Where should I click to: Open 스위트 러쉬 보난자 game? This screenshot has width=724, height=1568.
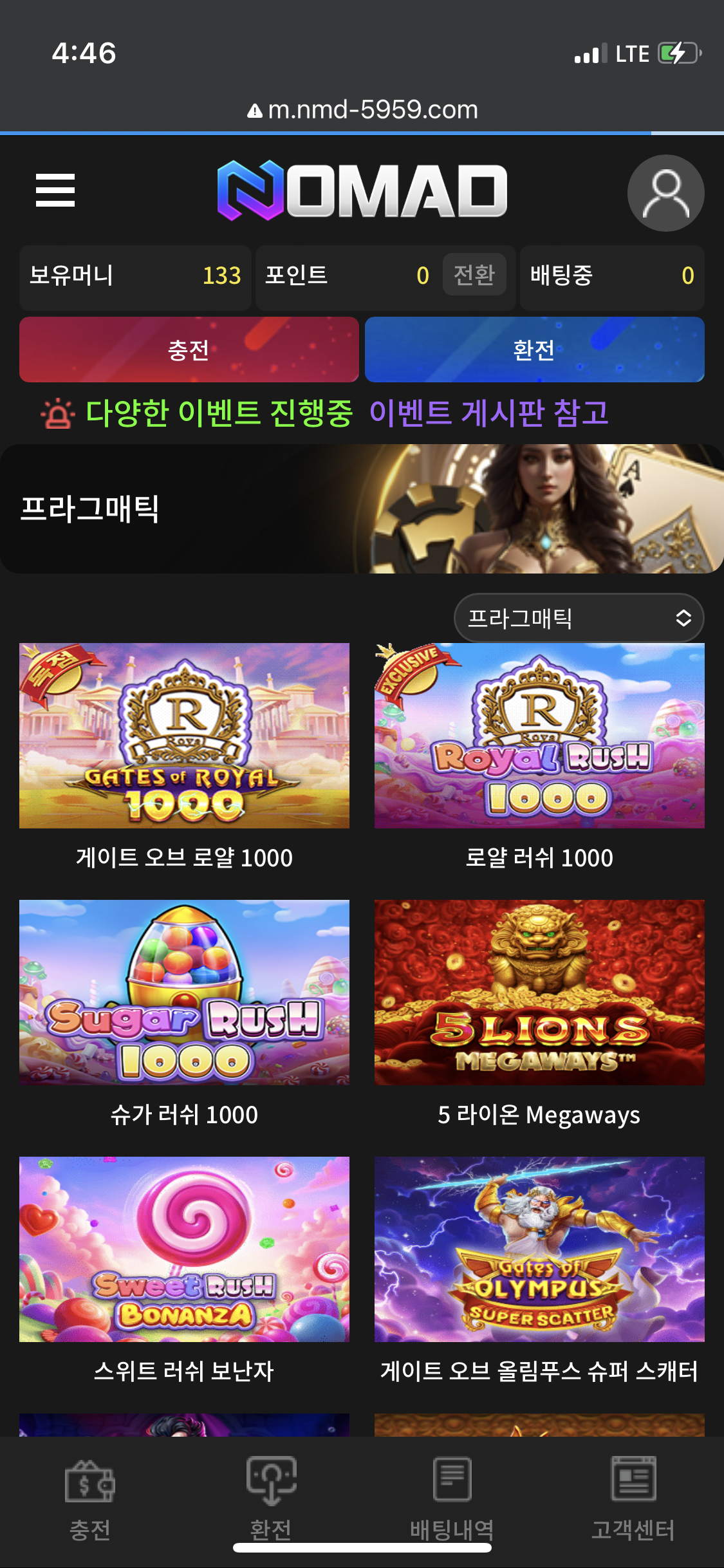[x=184, y=1249]
